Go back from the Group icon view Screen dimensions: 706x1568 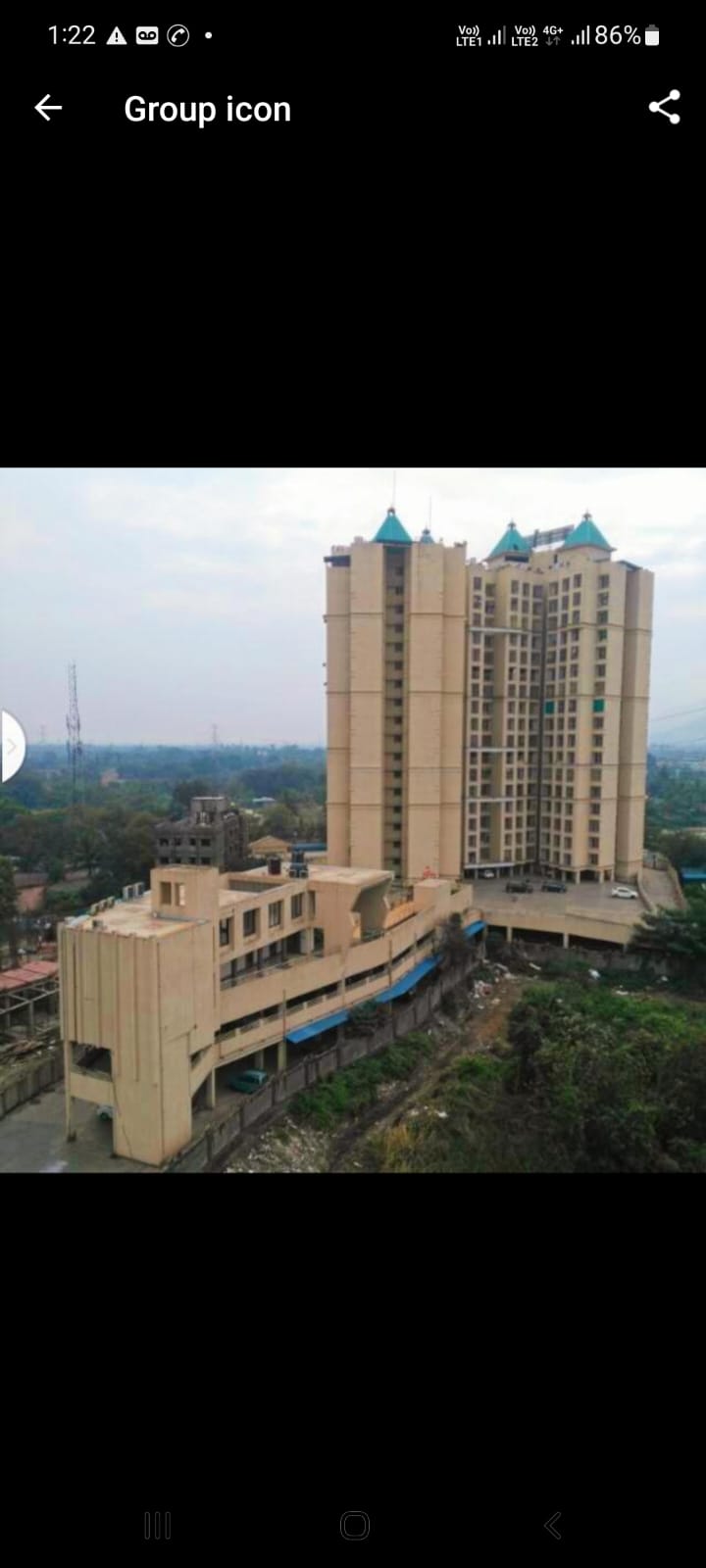click(48, 108)
